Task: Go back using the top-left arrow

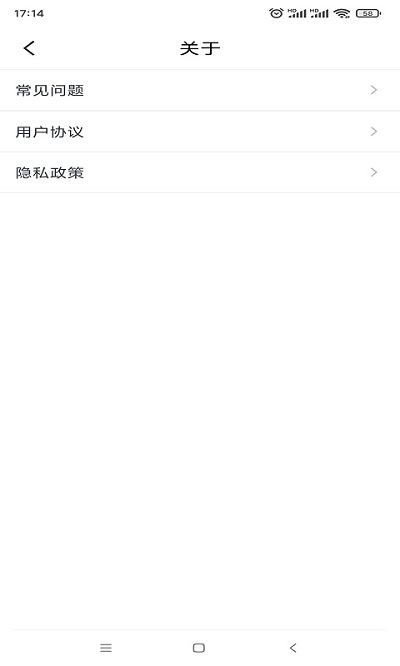Action: 29,48
